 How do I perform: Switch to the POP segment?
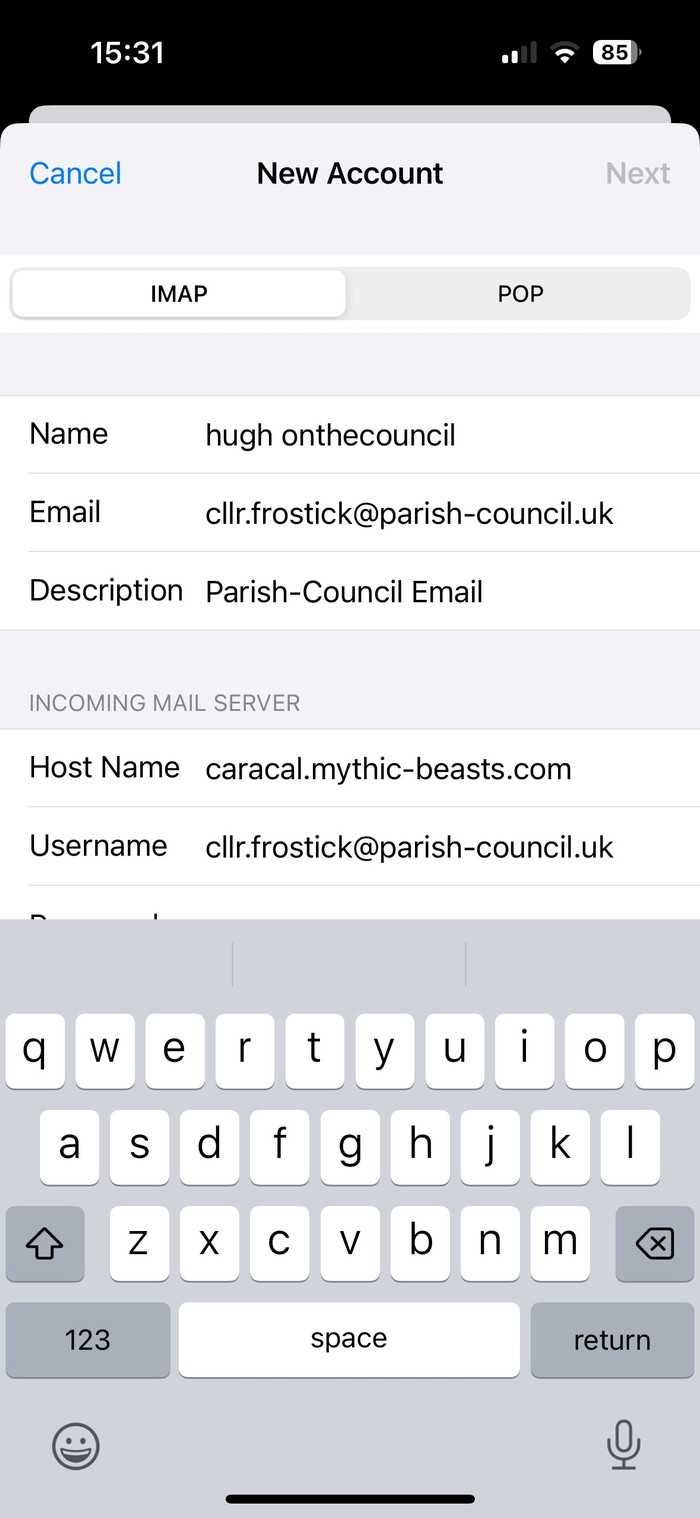pyautogui.click(x=520, y=294)
